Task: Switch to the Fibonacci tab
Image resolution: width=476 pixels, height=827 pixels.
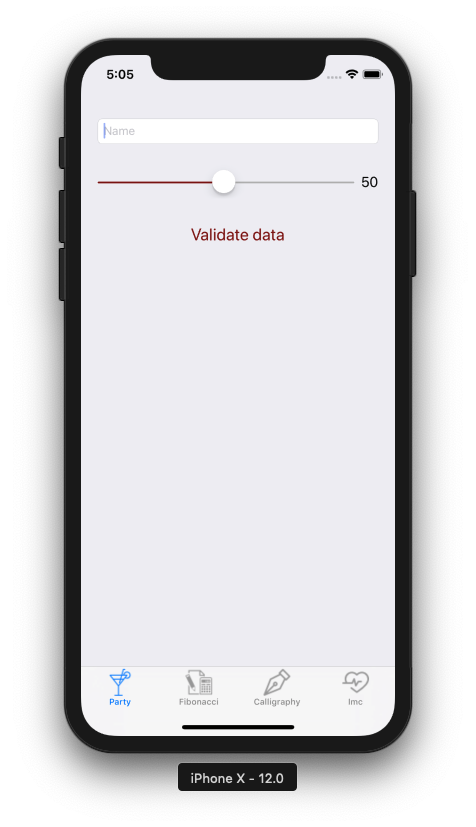Action: point(198,688)
